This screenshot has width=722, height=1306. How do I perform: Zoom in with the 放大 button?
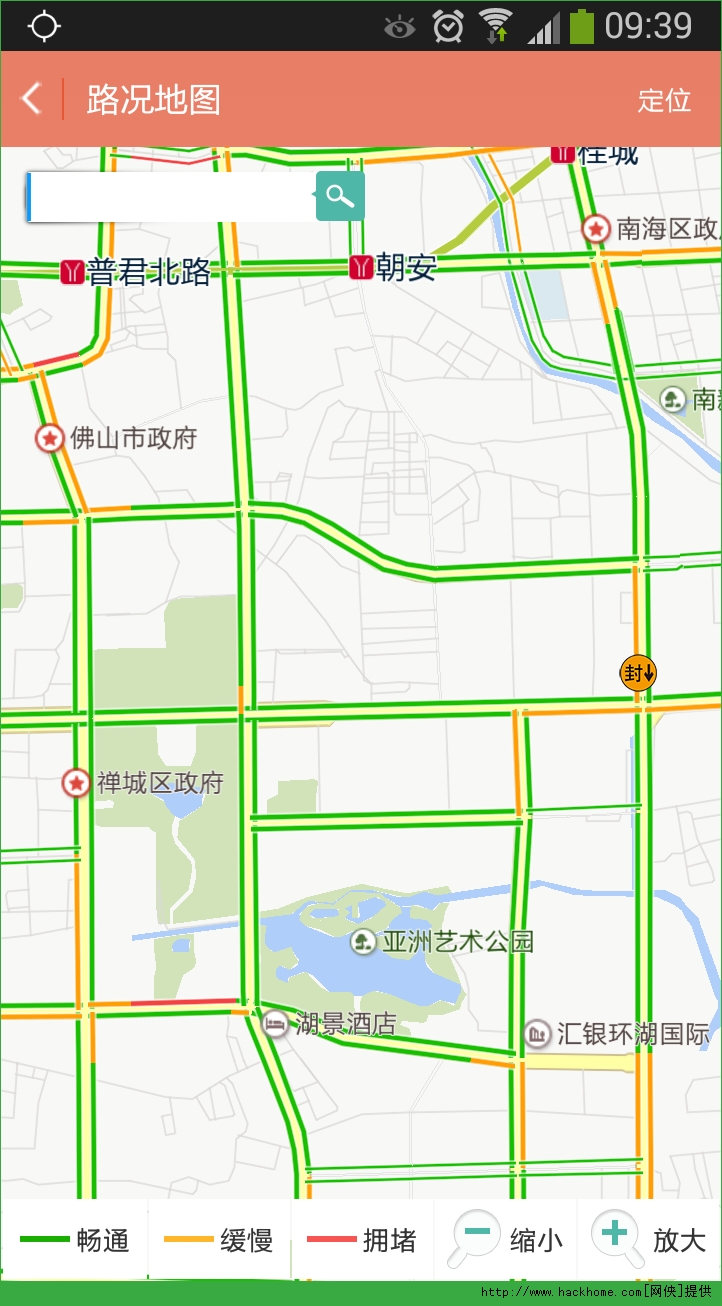pos(649,1240)
